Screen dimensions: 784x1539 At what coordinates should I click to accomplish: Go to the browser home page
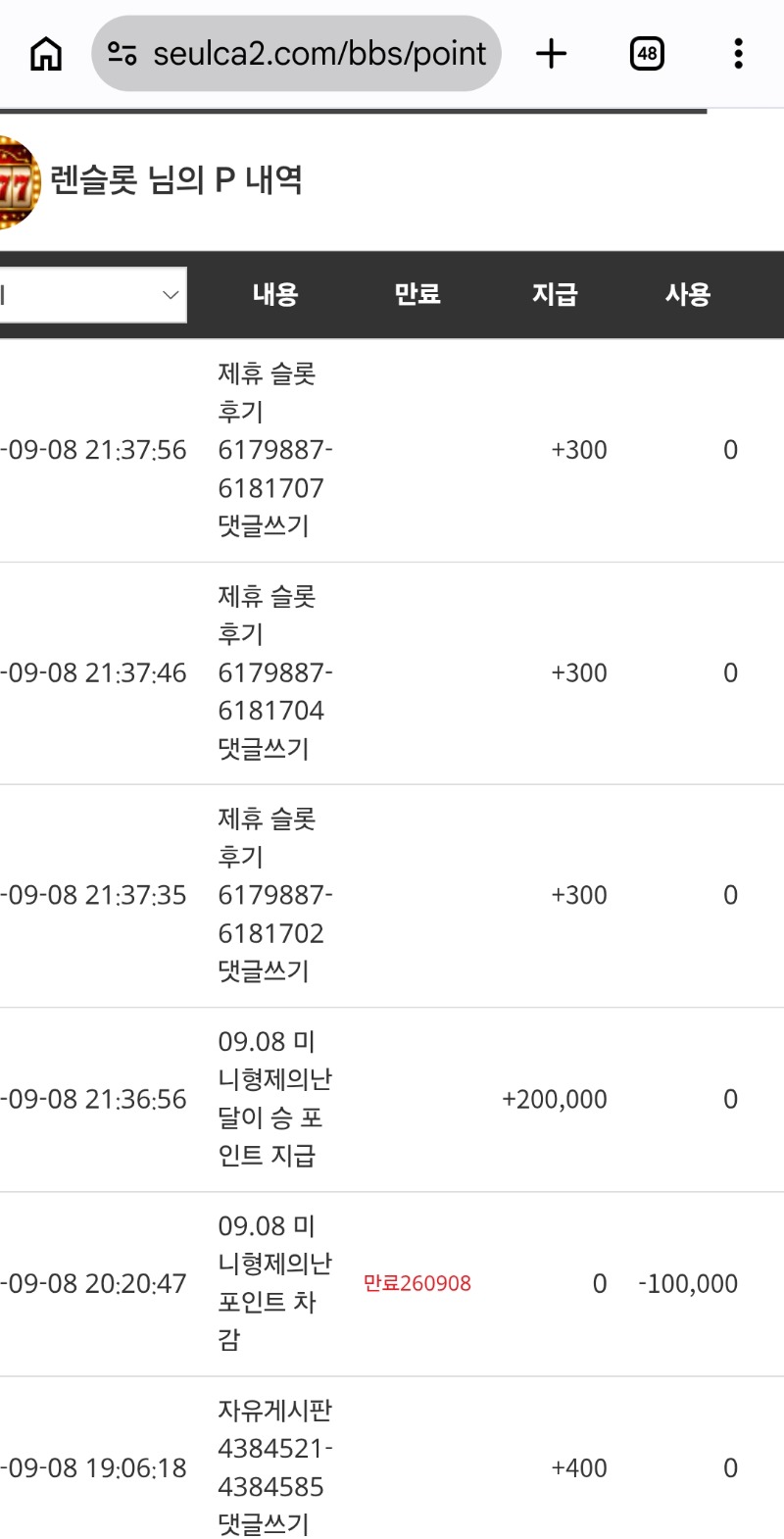(46, 53)
